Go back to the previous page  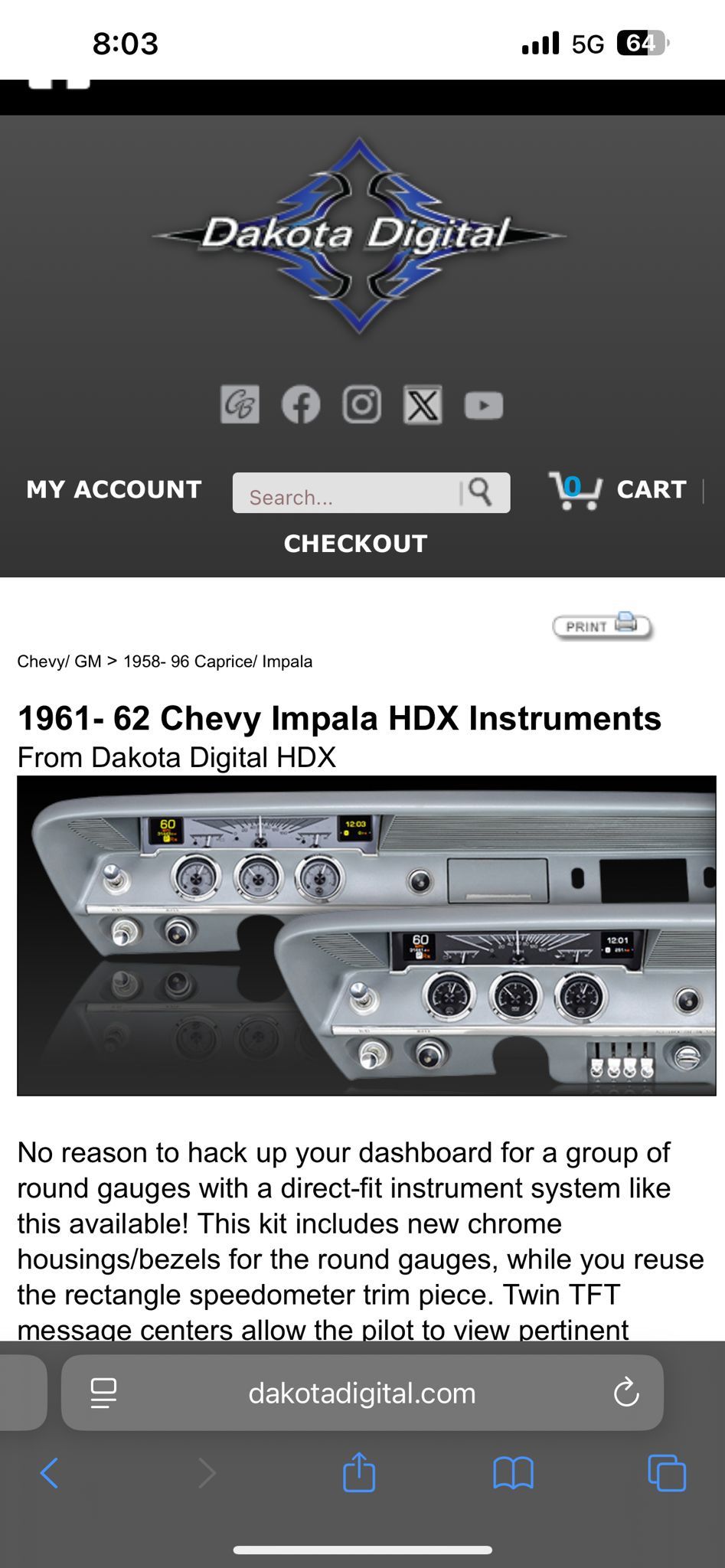tap(50, 1472)
